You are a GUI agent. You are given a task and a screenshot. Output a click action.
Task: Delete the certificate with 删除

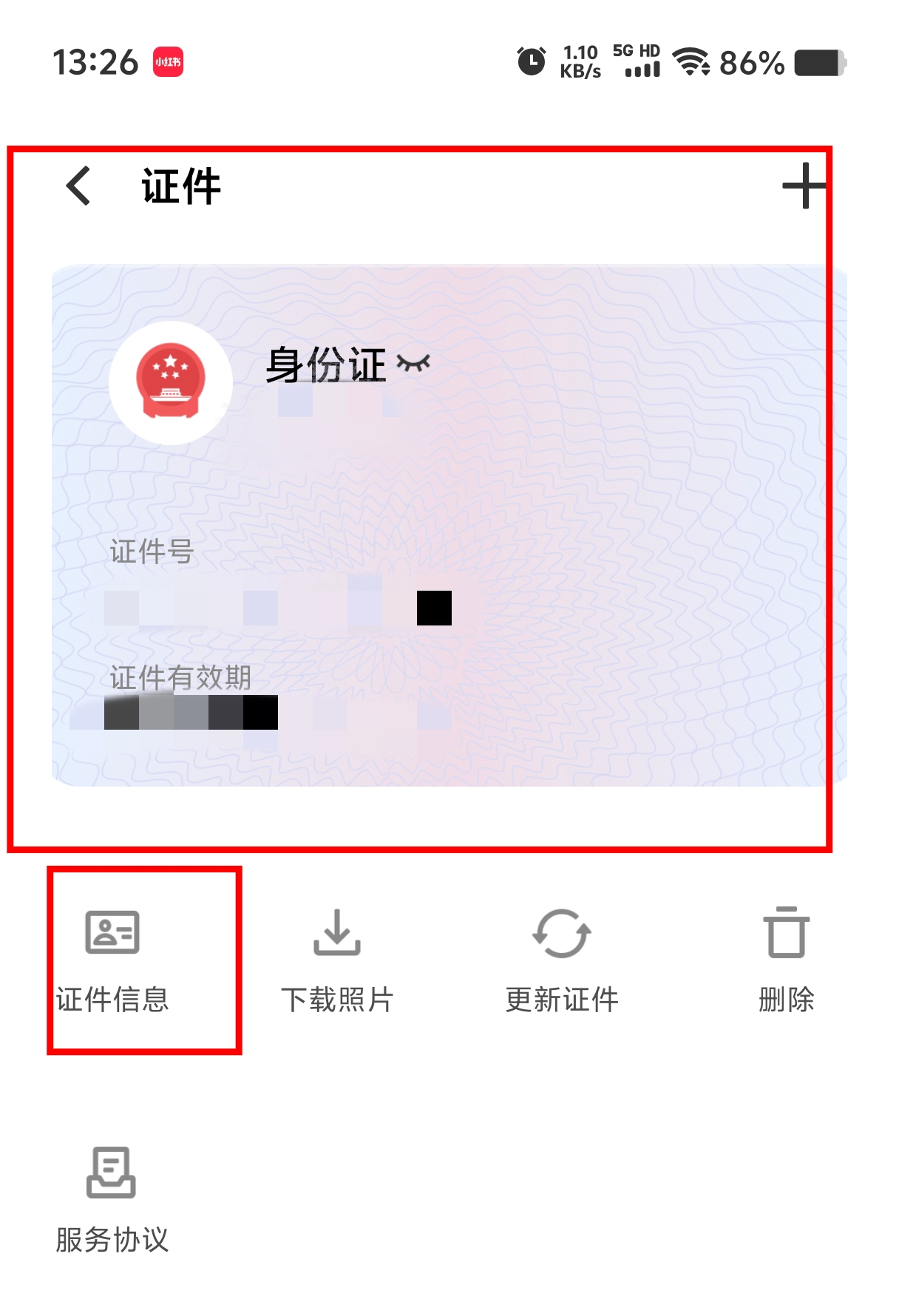click(x=786, y=960)
